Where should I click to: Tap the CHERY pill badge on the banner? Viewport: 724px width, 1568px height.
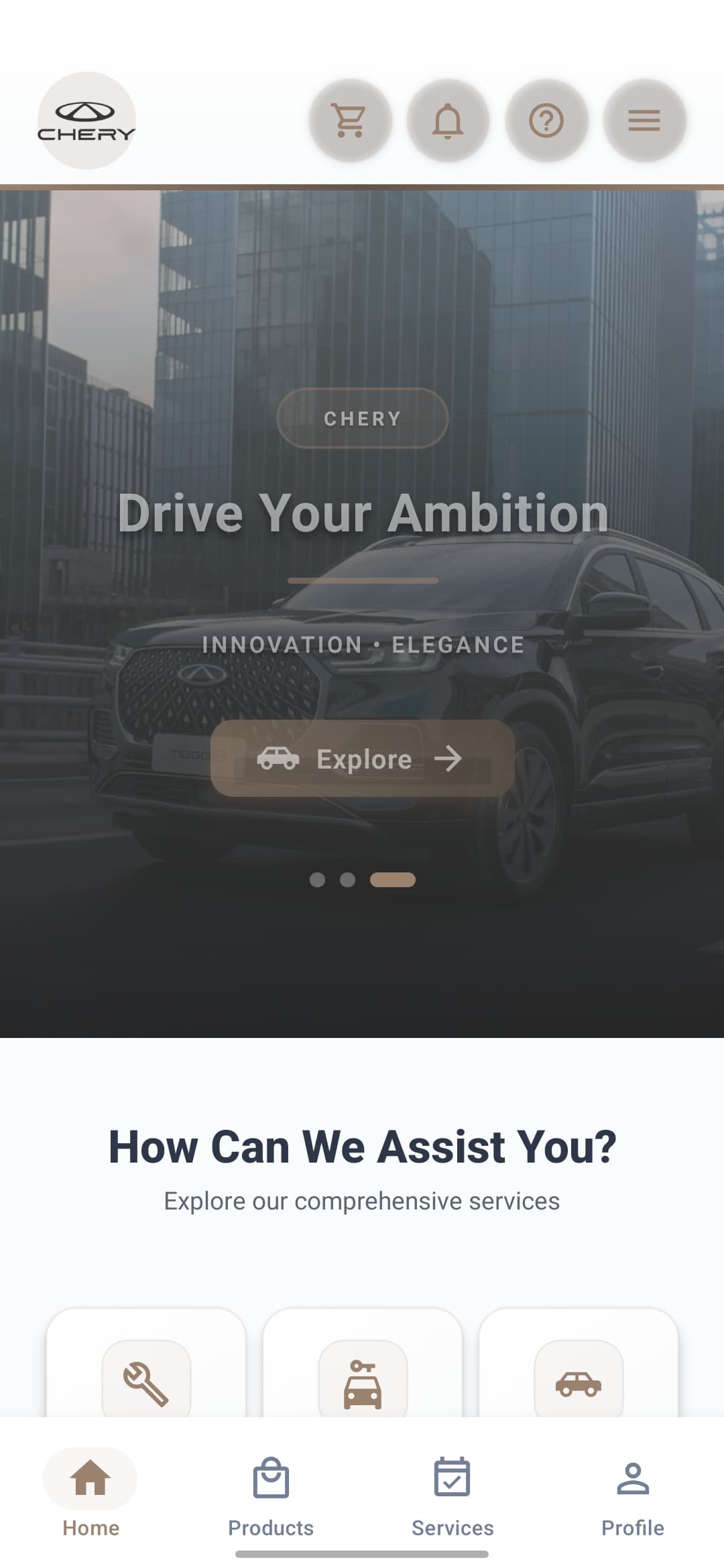[362, 417]
